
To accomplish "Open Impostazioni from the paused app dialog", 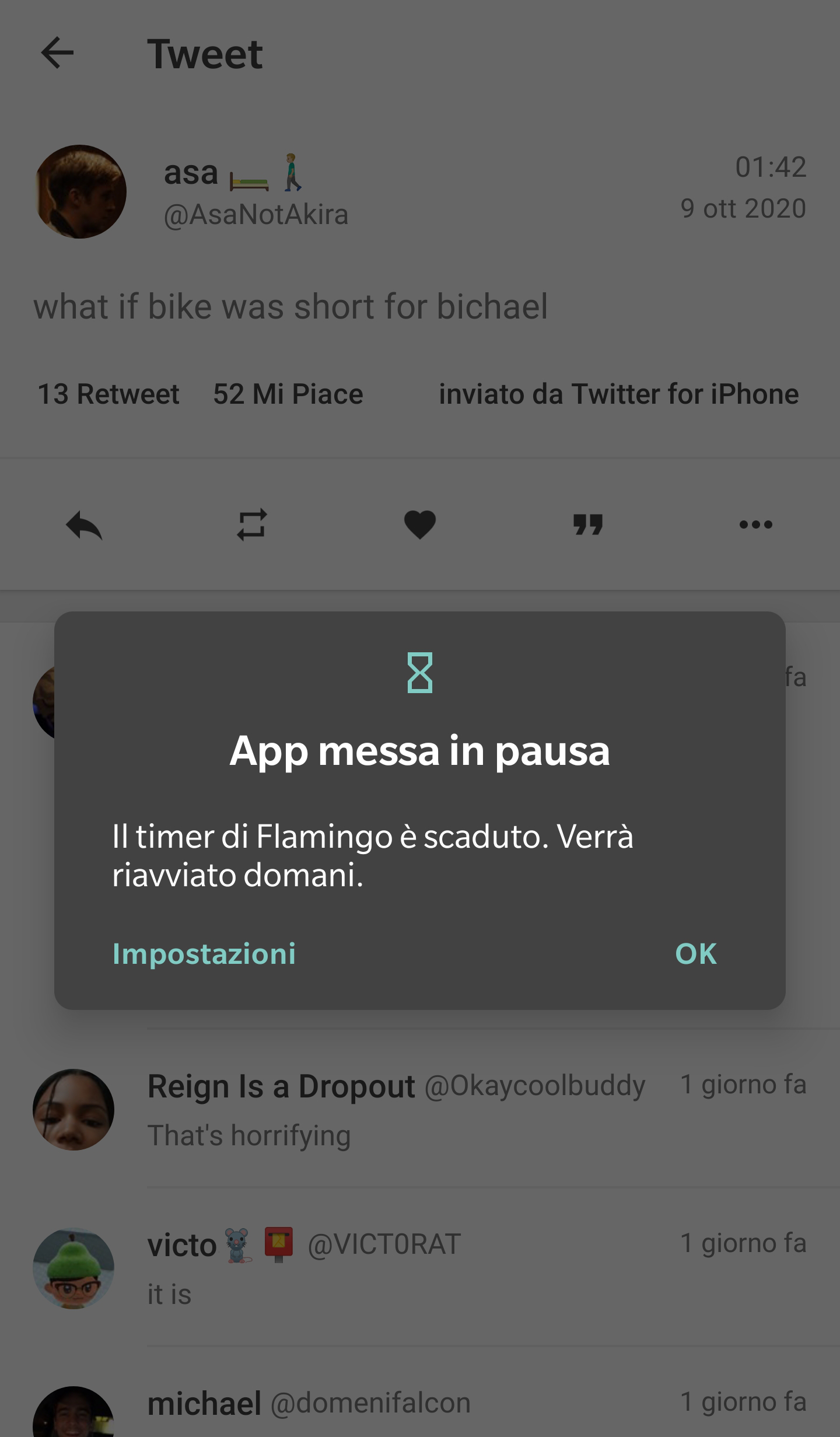I will (x=204, y=954).
